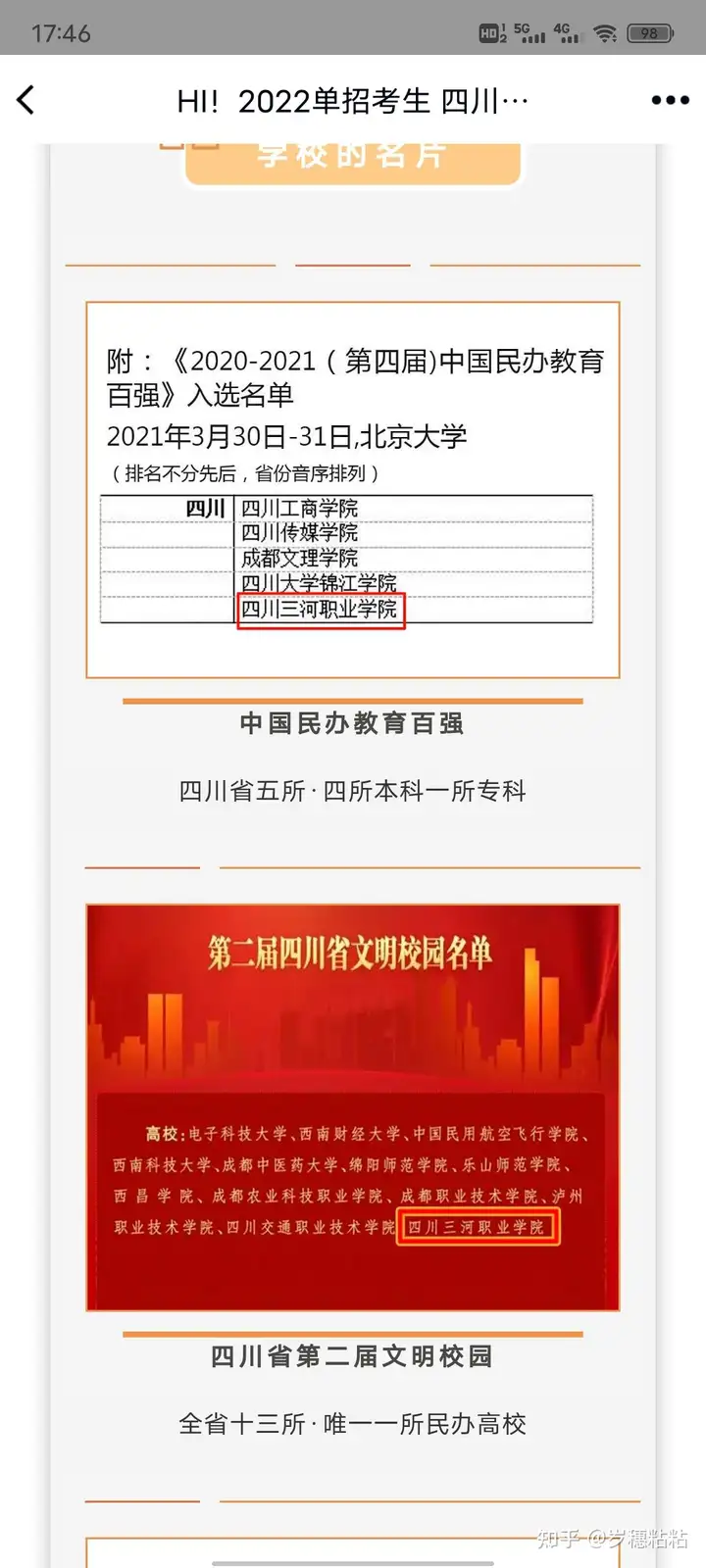Image resolution: width=706 pixels, height=1568 pixels.
Task: Open the three-dot more options menu
Action: (x=670, y=100)
